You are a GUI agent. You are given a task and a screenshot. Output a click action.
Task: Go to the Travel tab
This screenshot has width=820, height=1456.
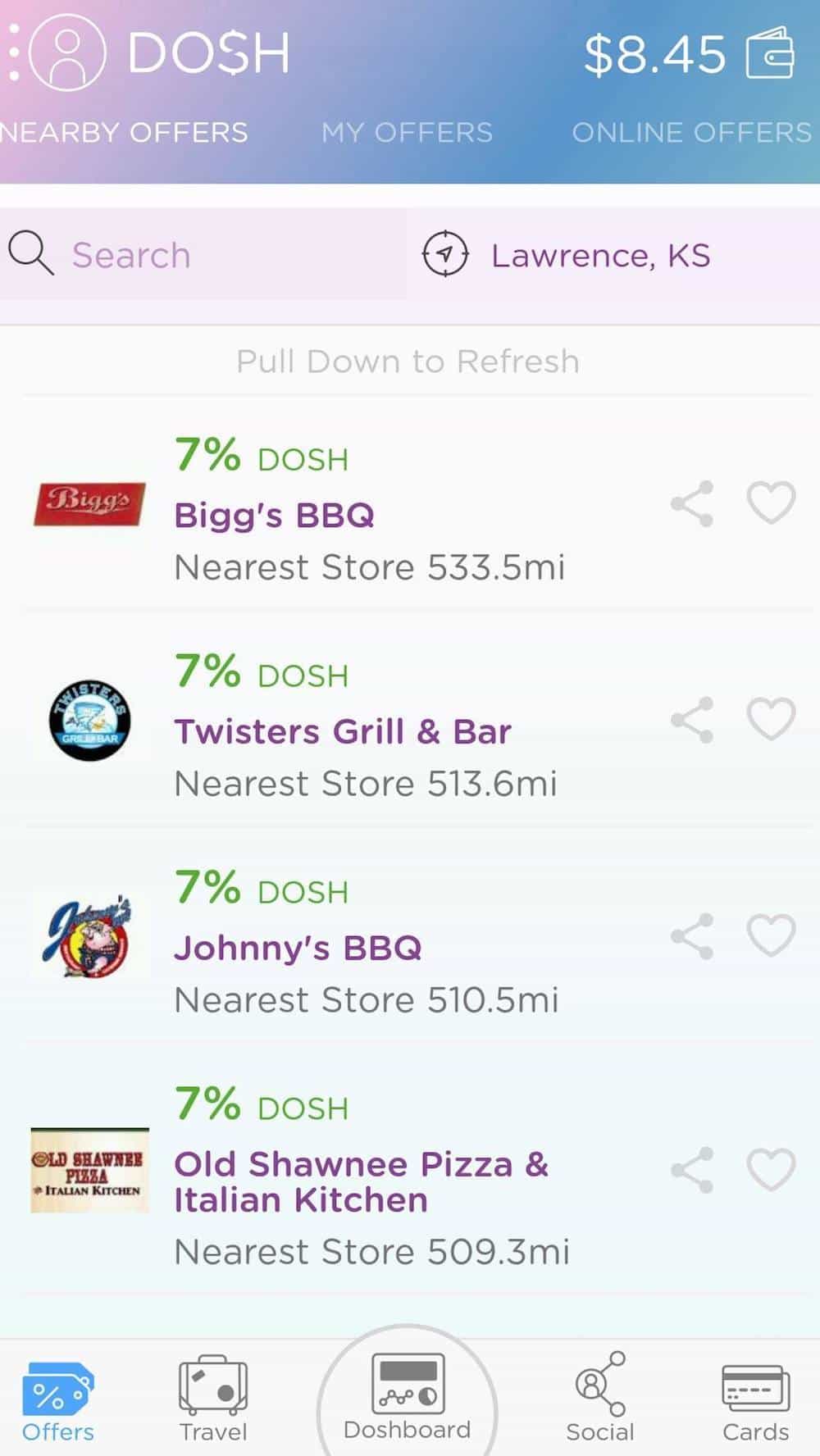(x=213, y=1399)
